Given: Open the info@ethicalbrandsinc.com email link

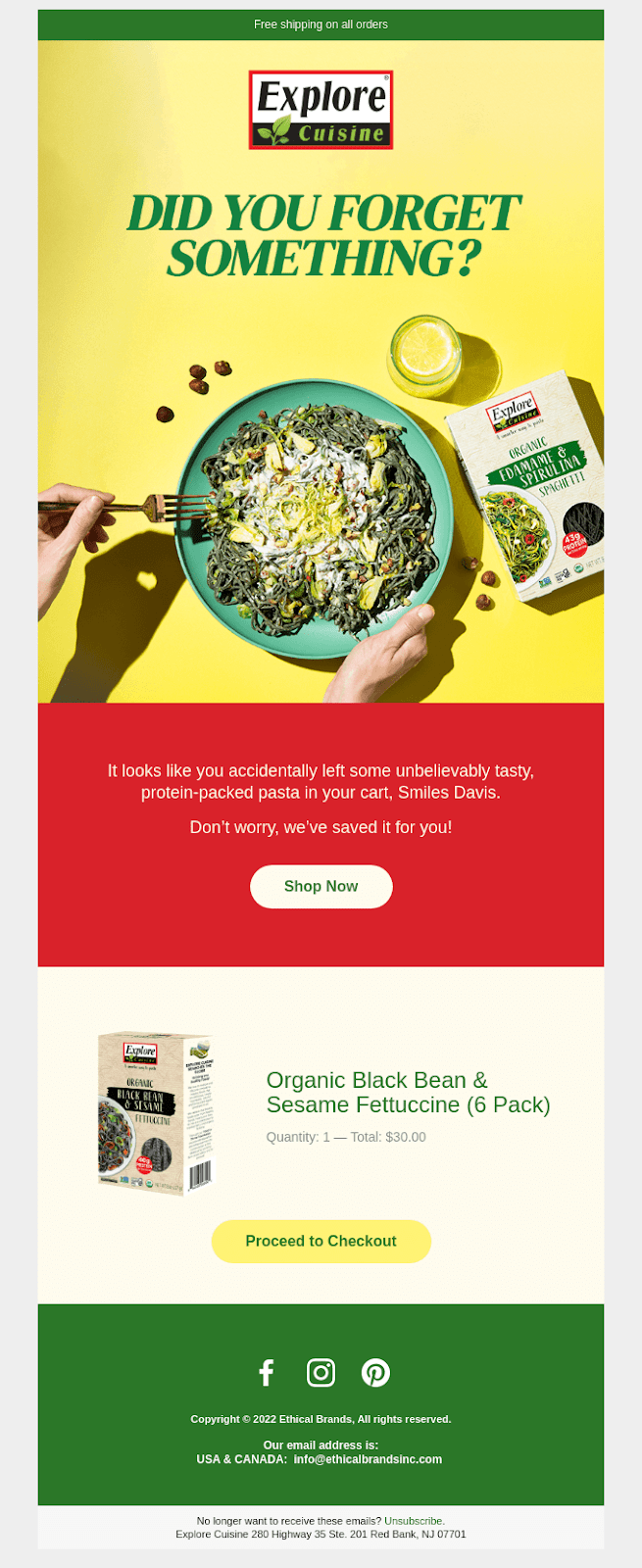Looking at the screenshot, I should (x=368, y=1459).
